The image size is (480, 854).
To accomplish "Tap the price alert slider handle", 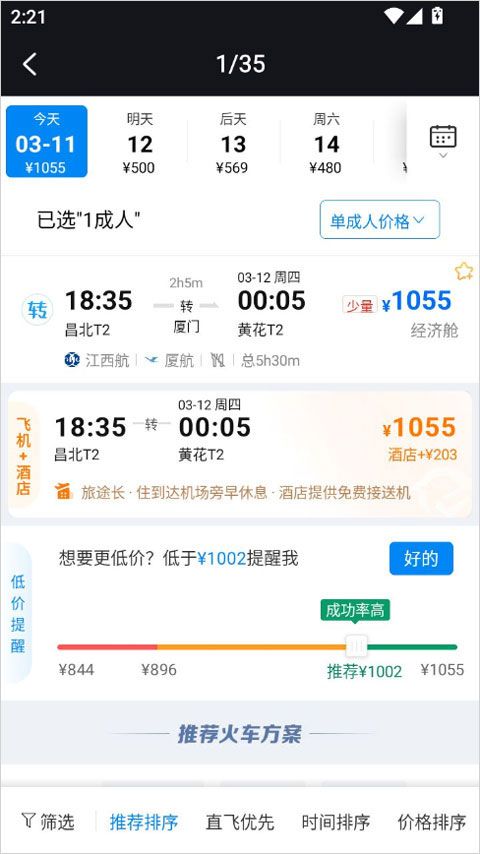I will pyautogui.click(x=356, y=646).
